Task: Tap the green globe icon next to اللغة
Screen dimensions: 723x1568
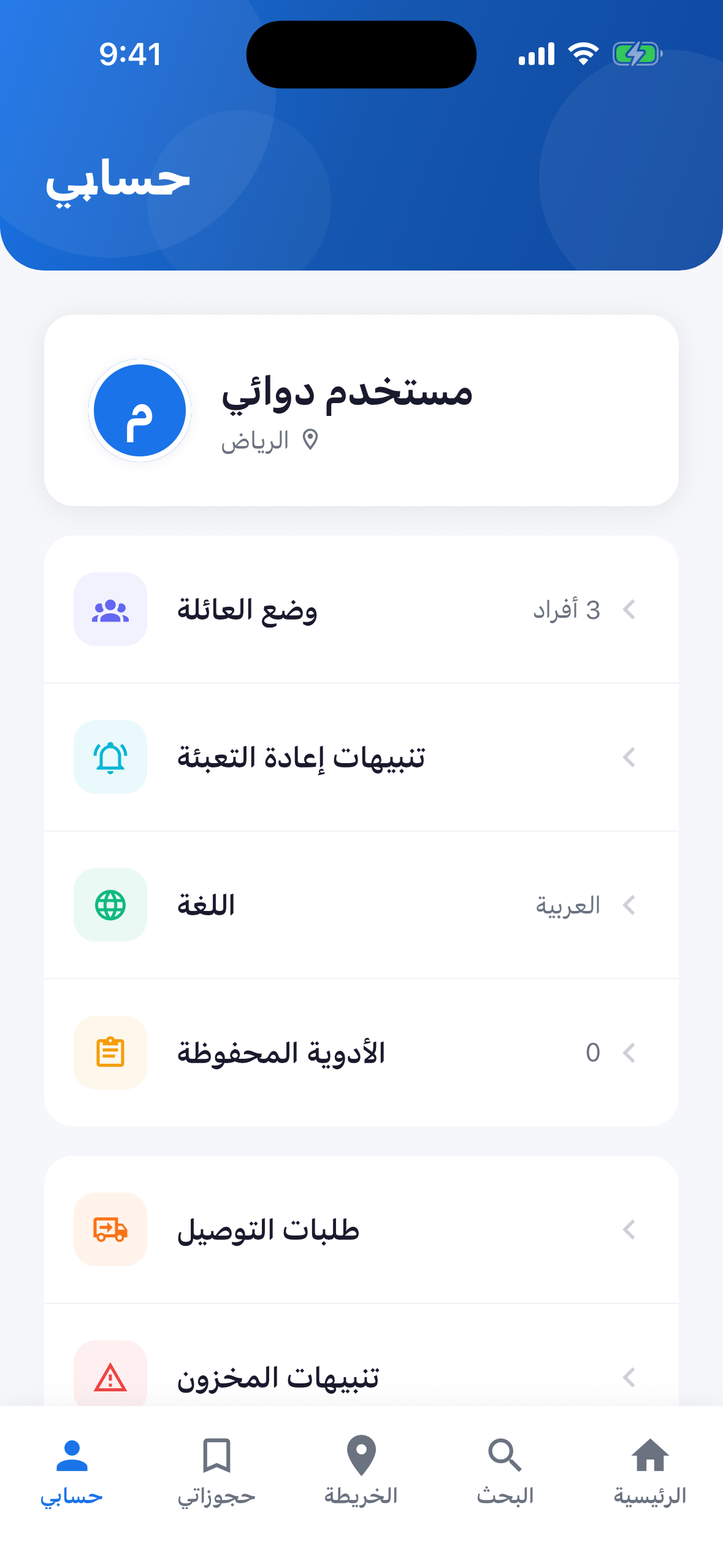Action: [x=110, y=904]
